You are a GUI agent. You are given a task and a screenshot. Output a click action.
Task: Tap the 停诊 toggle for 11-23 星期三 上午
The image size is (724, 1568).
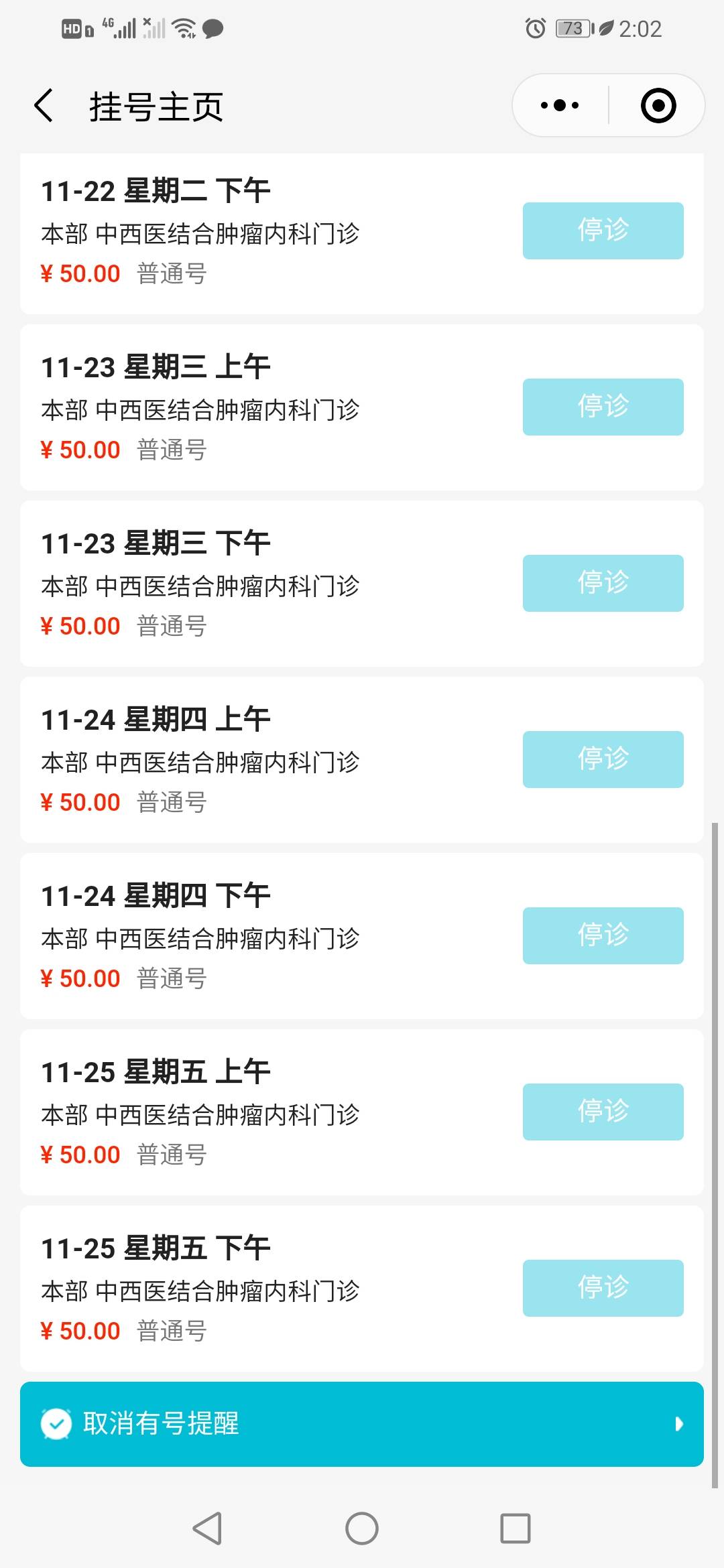click(601, 407)
